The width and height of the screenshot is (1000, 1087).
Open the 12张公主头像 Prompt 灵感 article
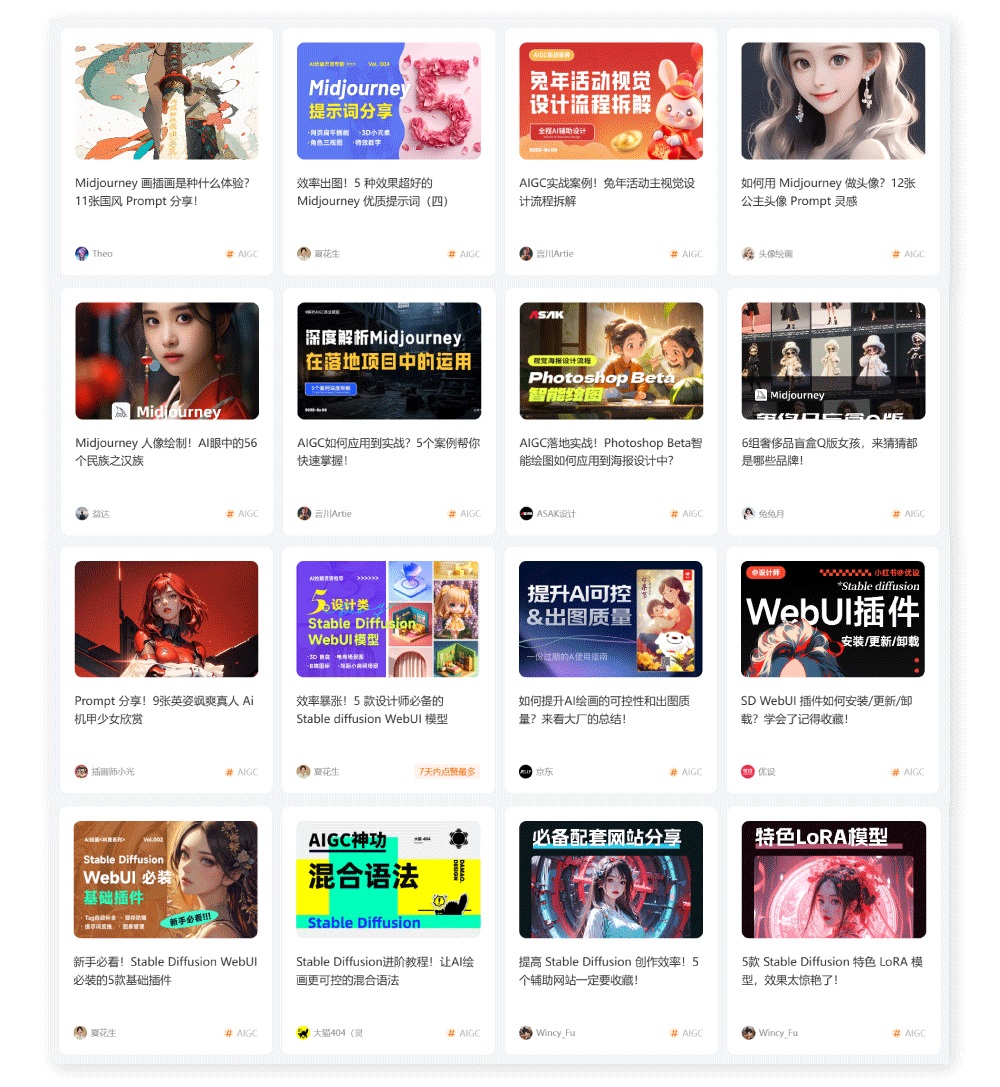click(832, 192)
